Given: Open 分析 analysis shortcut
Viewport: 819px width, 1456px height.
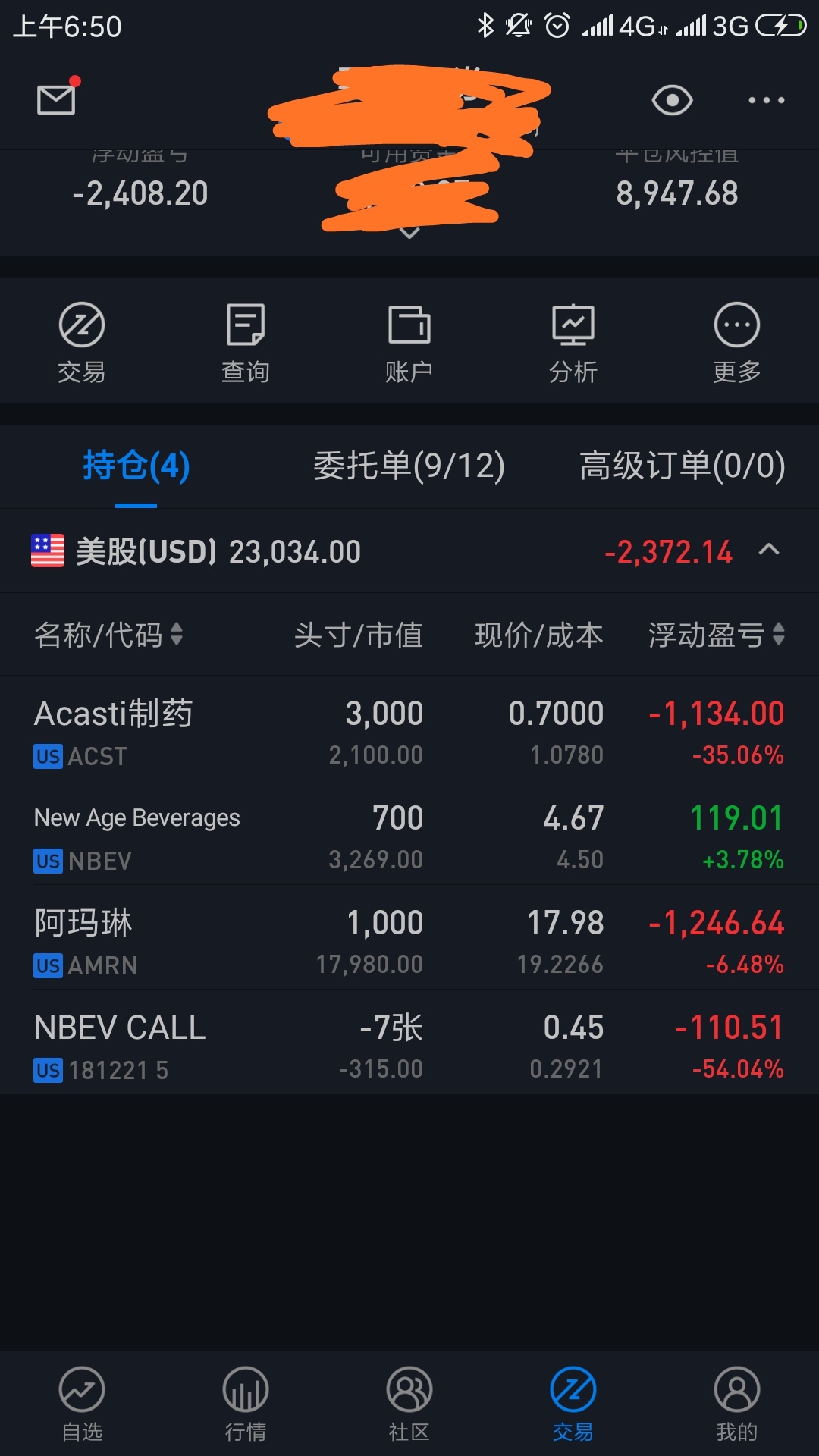Looking at the screenshot, I should click(573, 343).
